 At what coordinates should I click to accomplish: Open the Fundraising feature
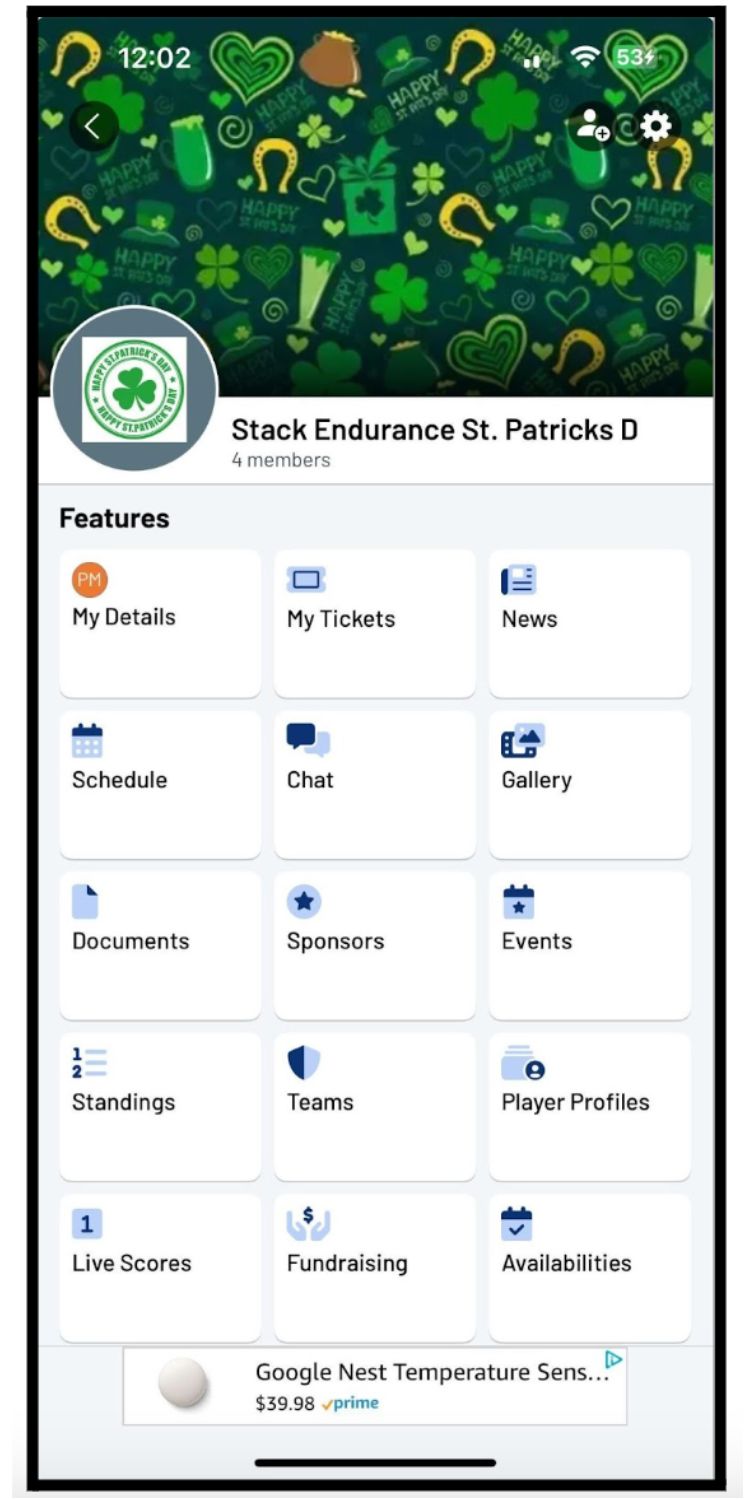click(374, 1264)
